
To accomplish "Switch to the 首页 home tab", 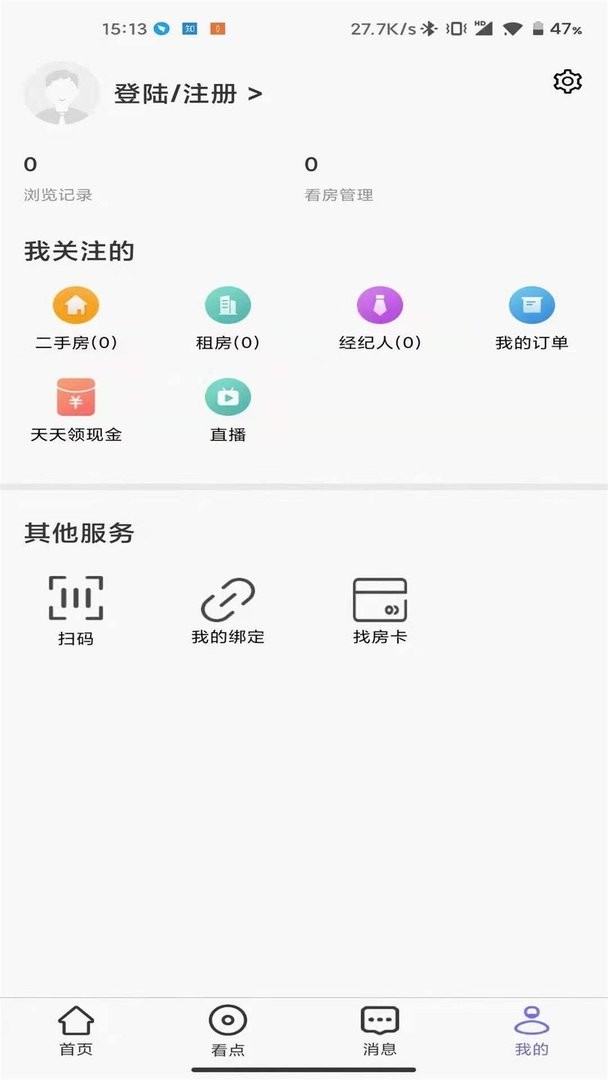I will click(76, 1031).
